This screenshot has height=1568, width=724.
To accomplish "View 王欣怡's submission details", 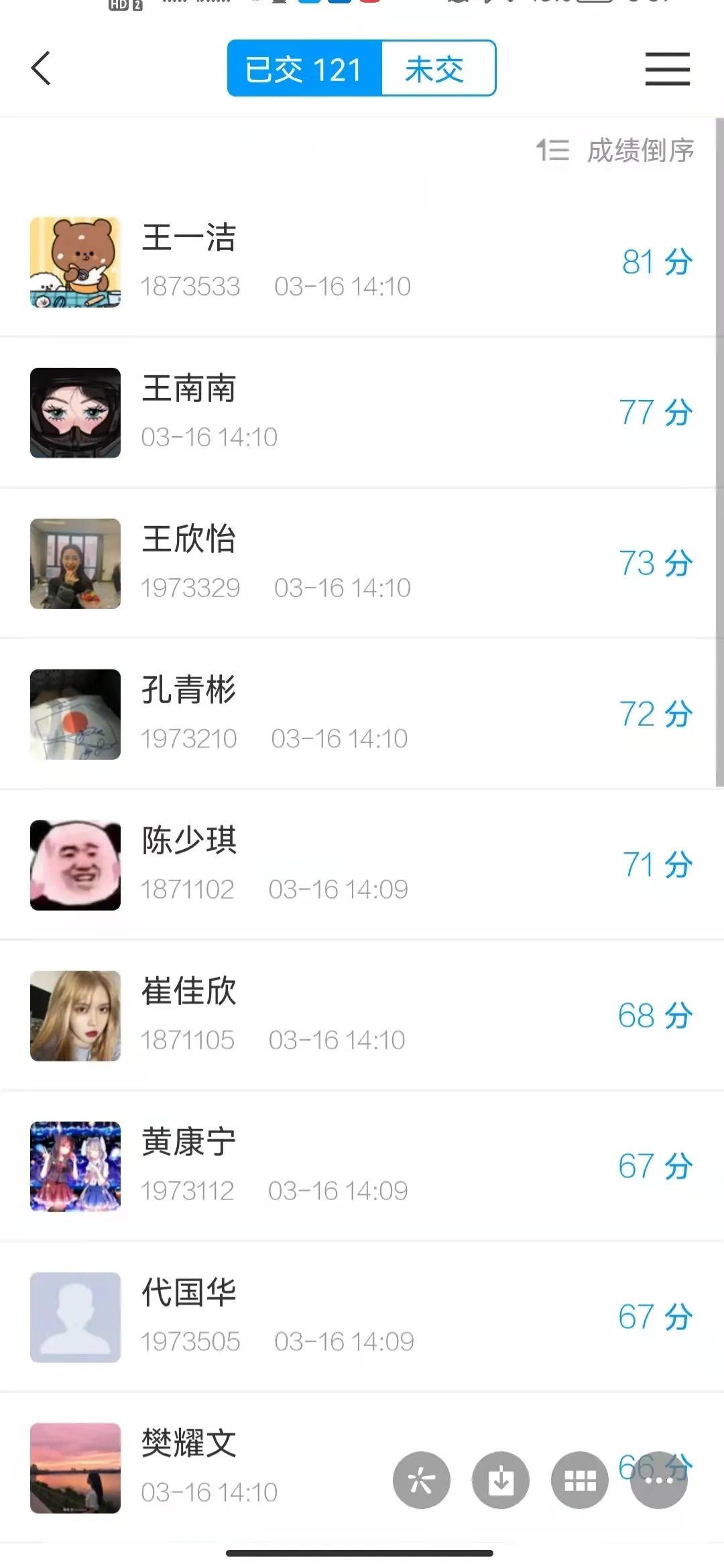I will pos(362,564).
